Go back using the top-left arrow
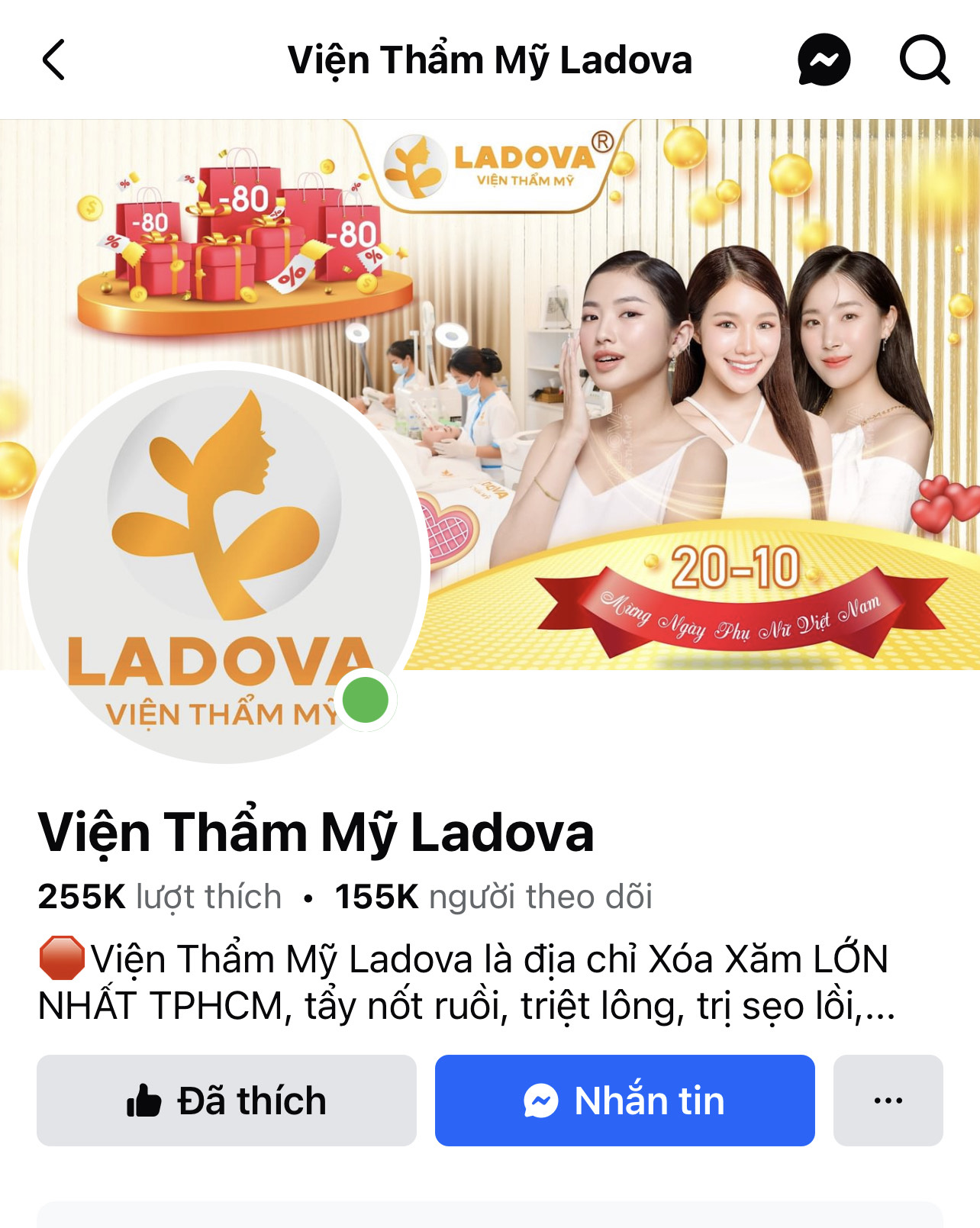 53,60
